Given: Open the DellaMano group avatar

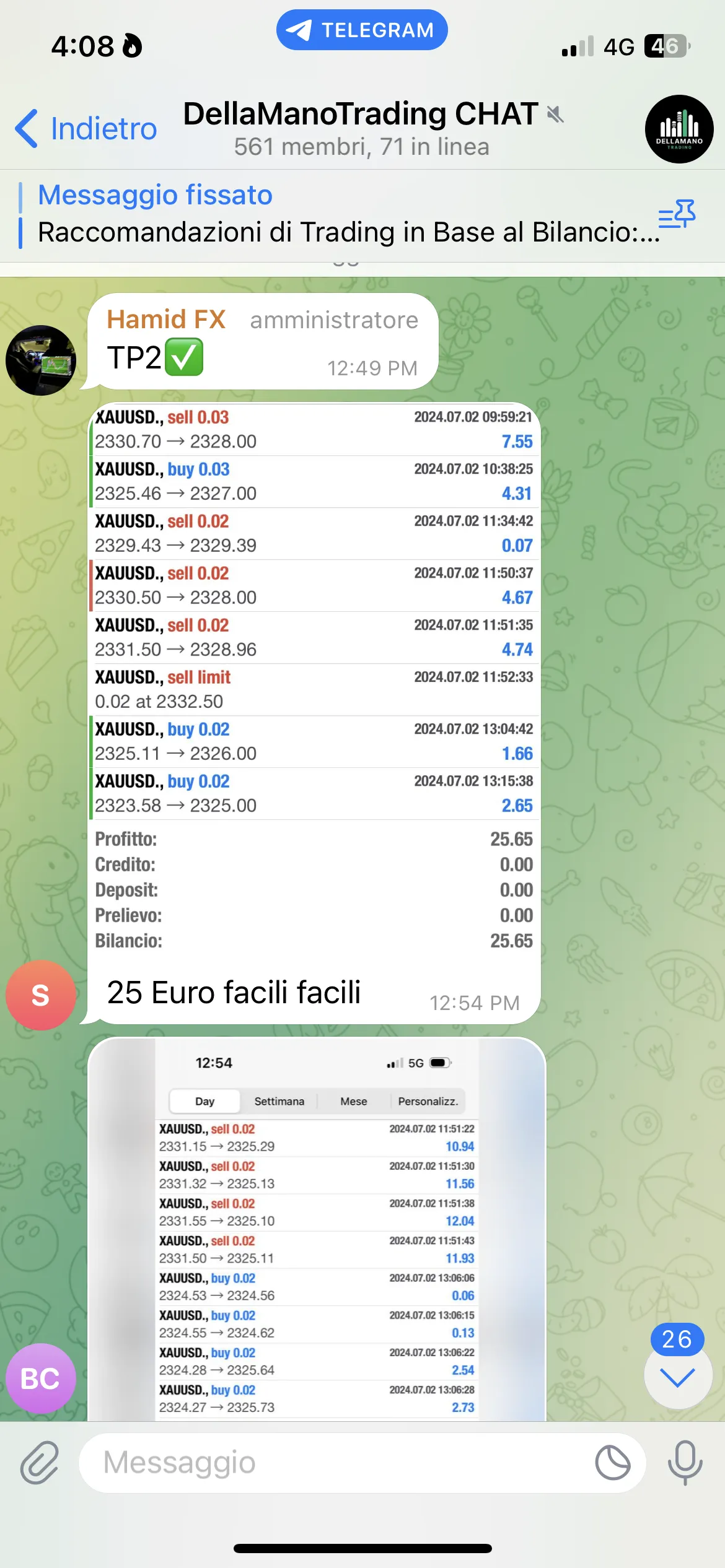Looking at the screenshot, I should tap(679, 129).
